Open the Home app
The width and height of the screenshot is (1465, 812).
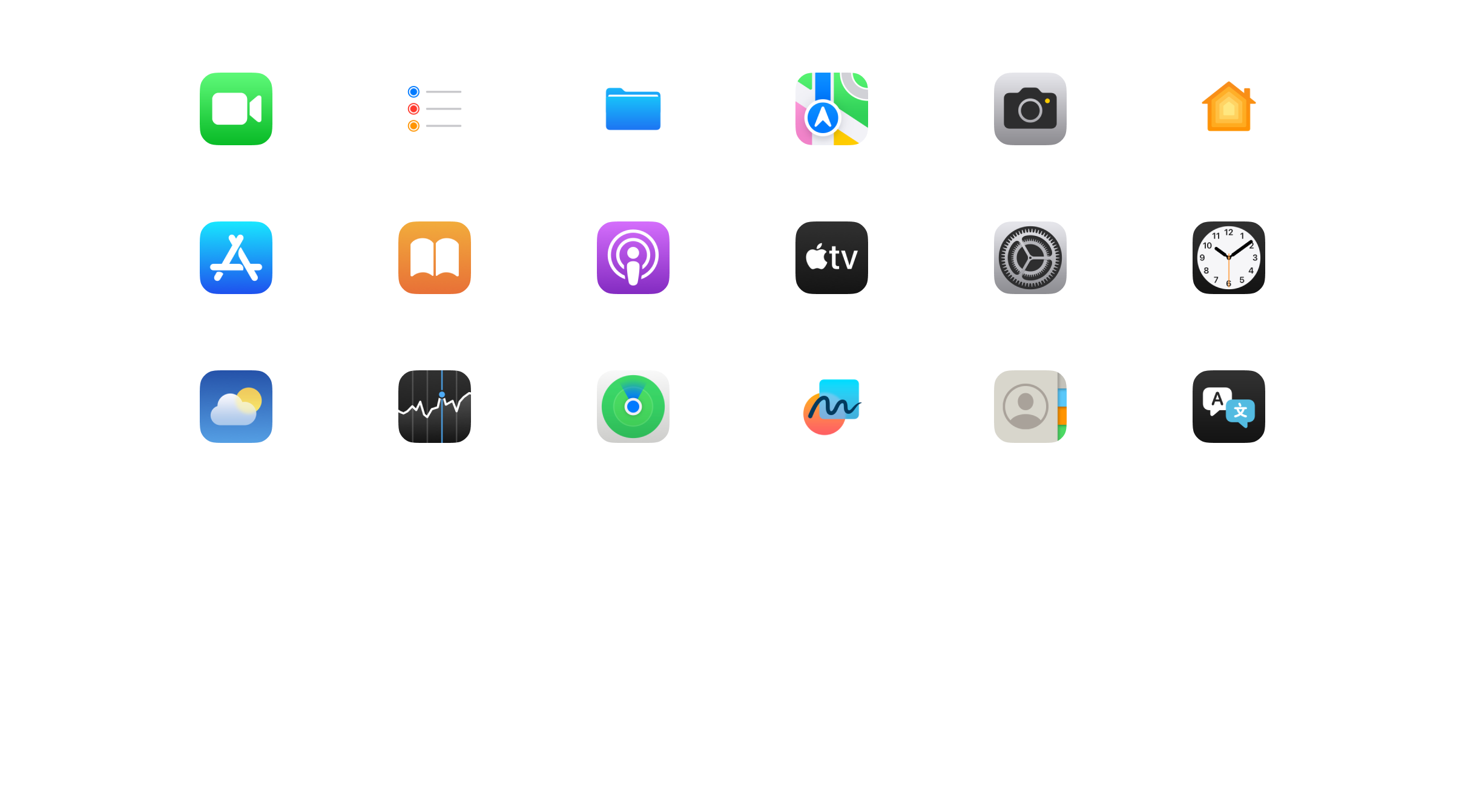(x=1229, y=109)
